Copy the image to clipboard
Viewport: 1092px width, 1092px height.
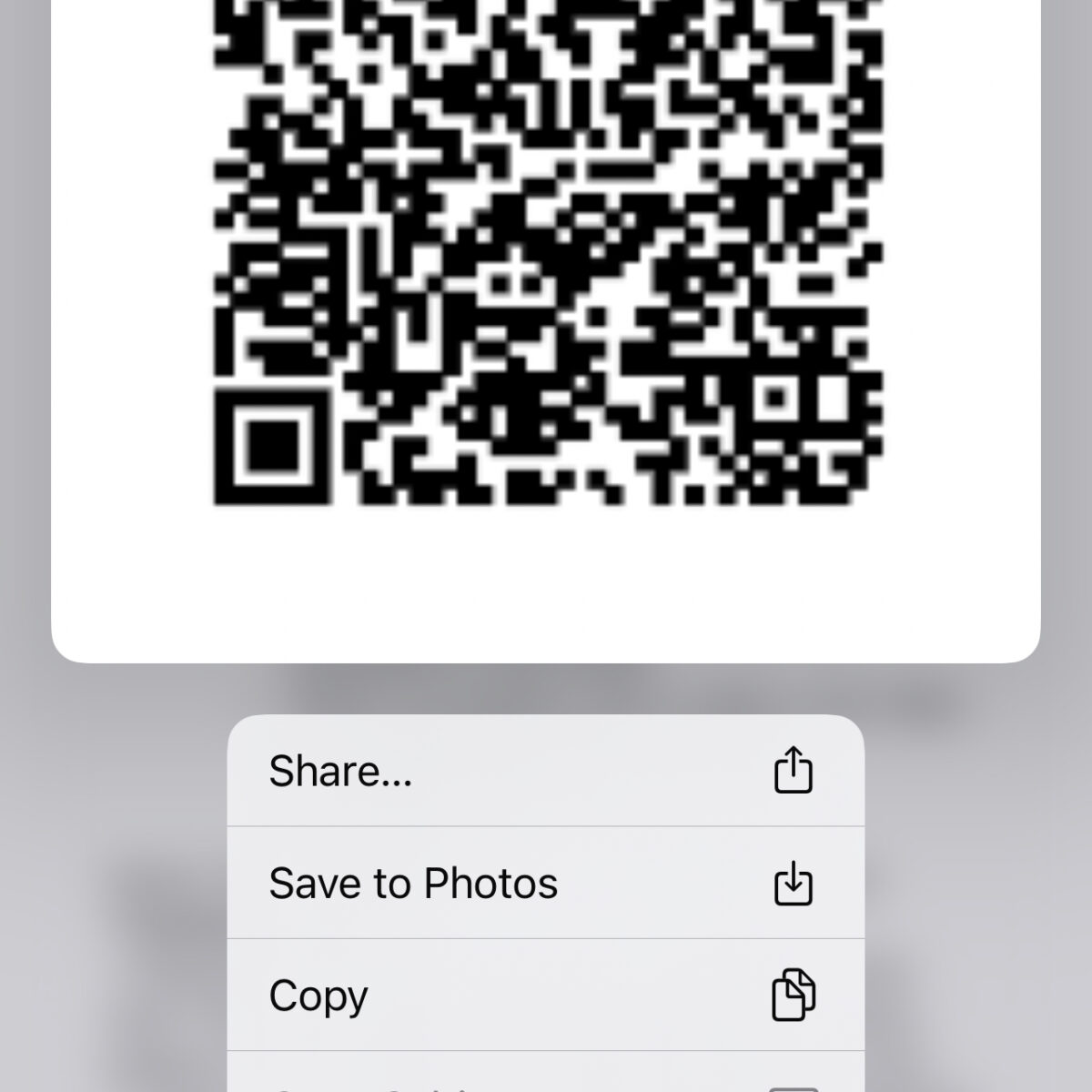[x=544, y=995]
